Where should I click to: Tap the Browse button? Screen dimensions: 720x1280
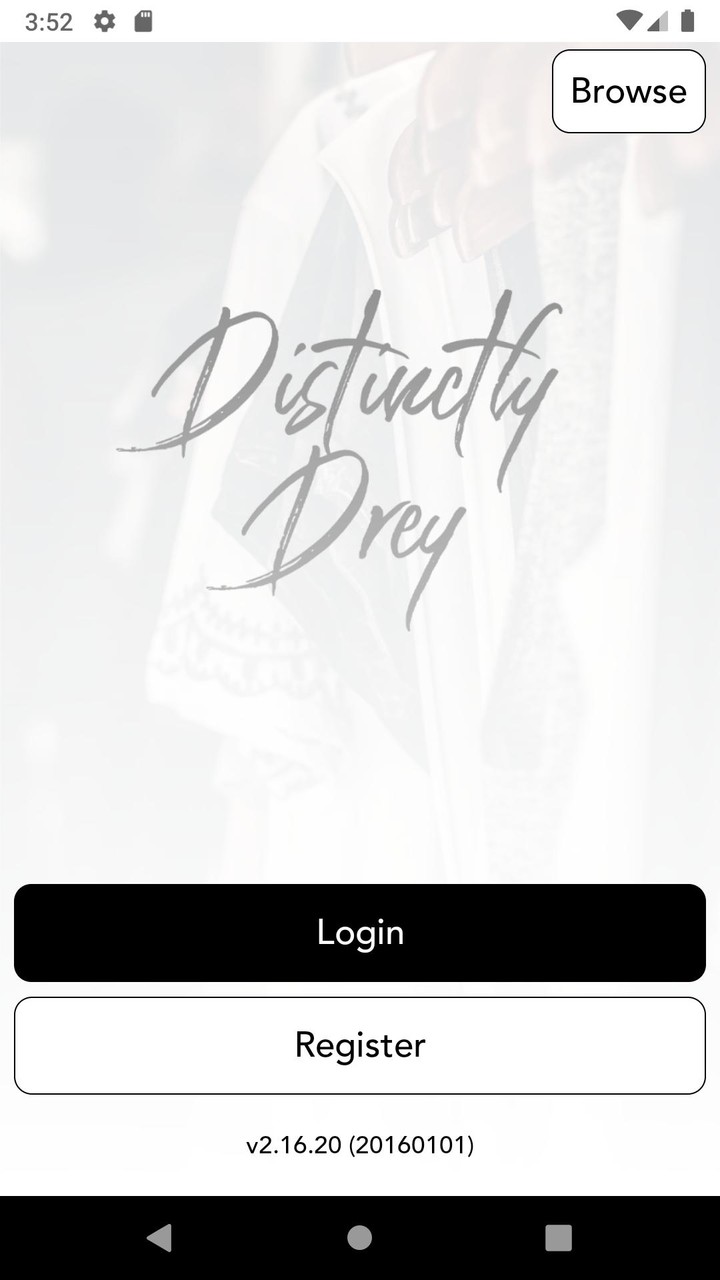point(628,91)
